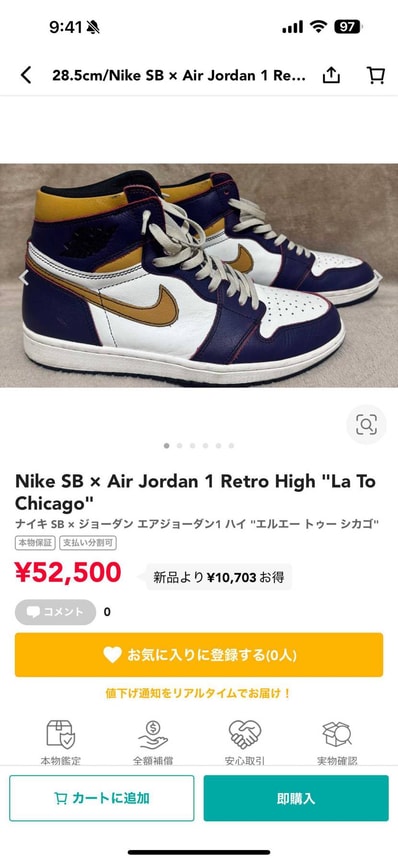
Task: Tap the image search lens icon
Action: [366, 424]
